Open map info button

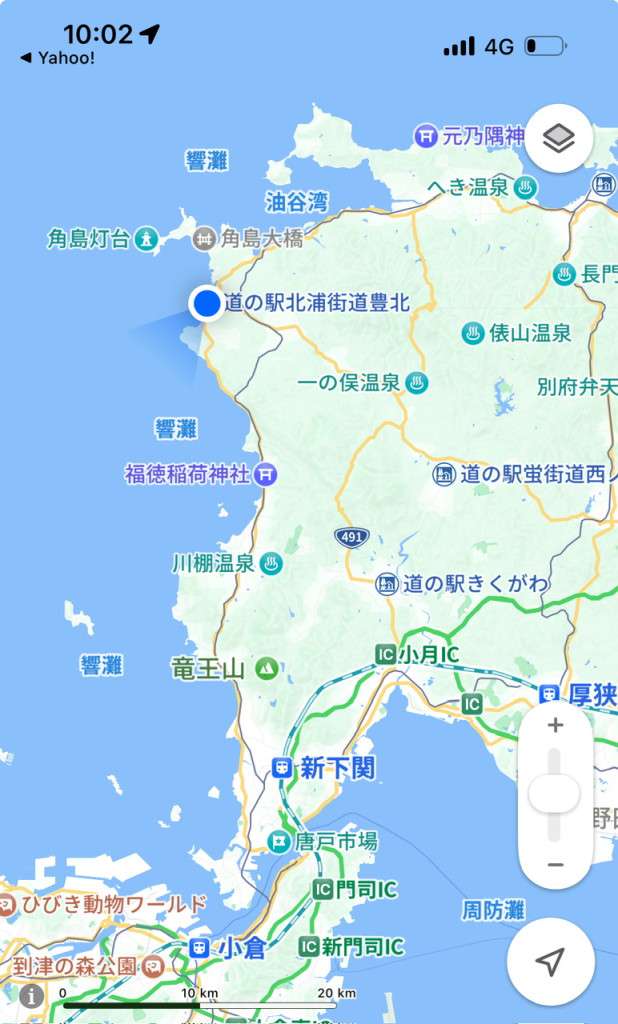pyautogui.click(x=32, y=995)
